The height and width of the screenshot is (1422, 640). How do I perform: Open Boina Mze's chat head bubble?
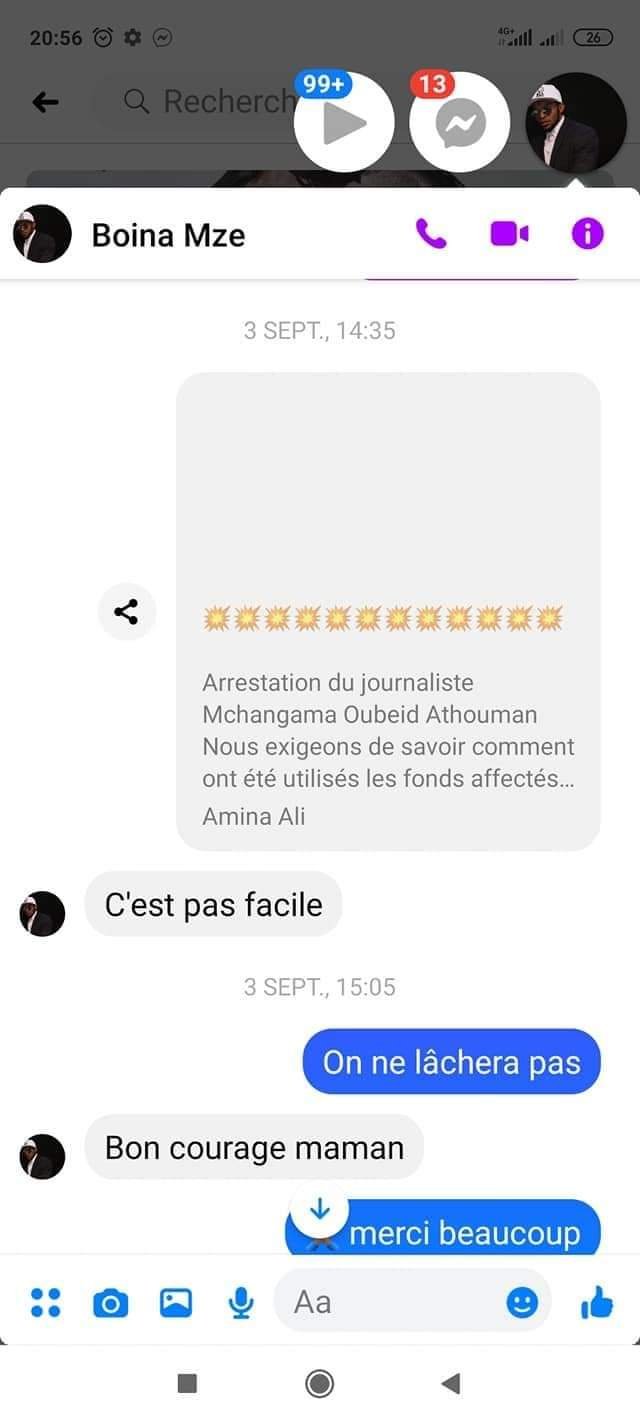[575, 122]
